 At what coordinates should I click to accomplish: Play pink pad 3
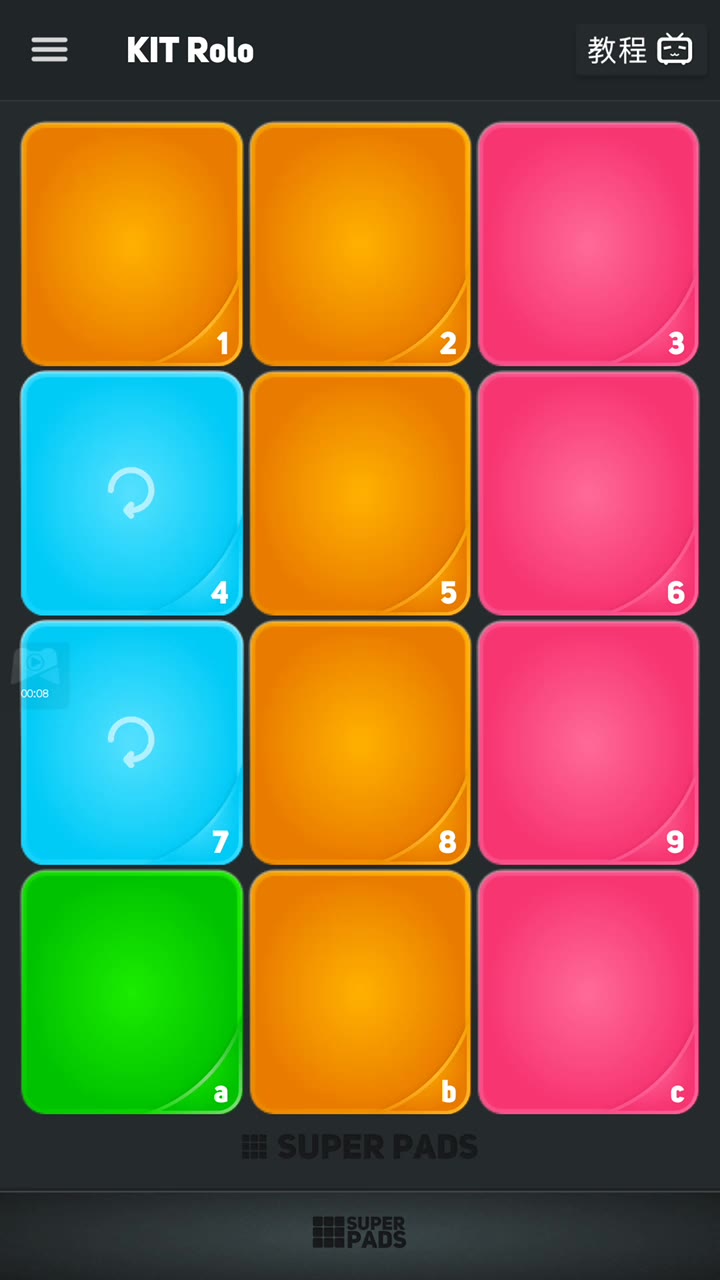[x=588, y=244]
